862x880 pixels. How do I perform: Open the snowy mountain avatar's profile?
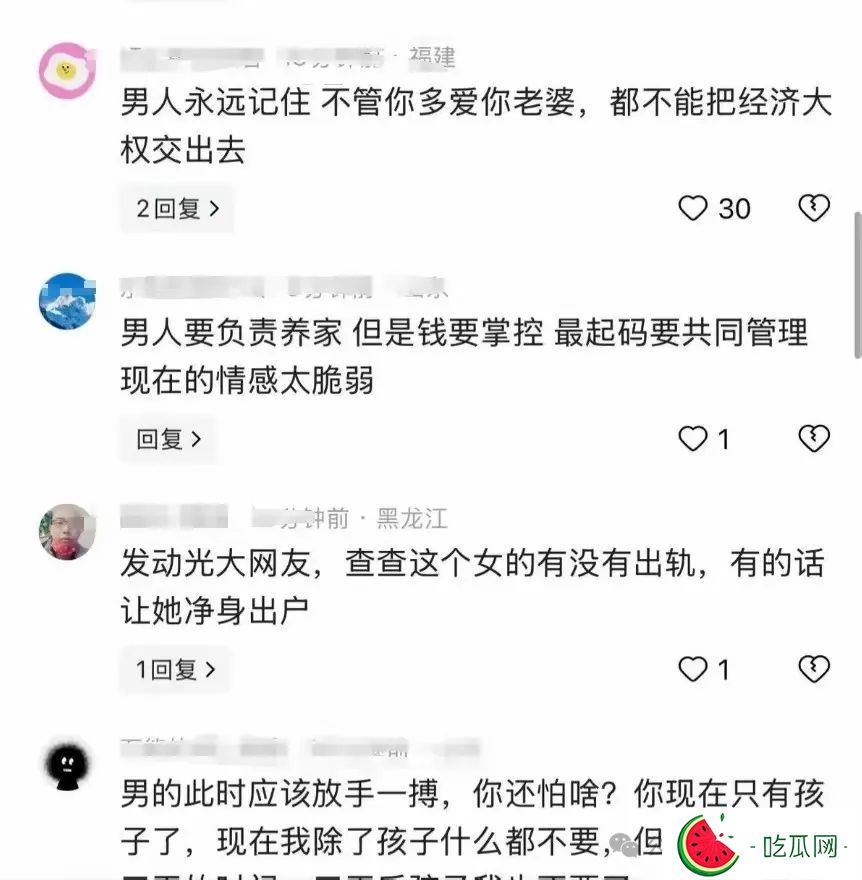(x=67, y=301)
